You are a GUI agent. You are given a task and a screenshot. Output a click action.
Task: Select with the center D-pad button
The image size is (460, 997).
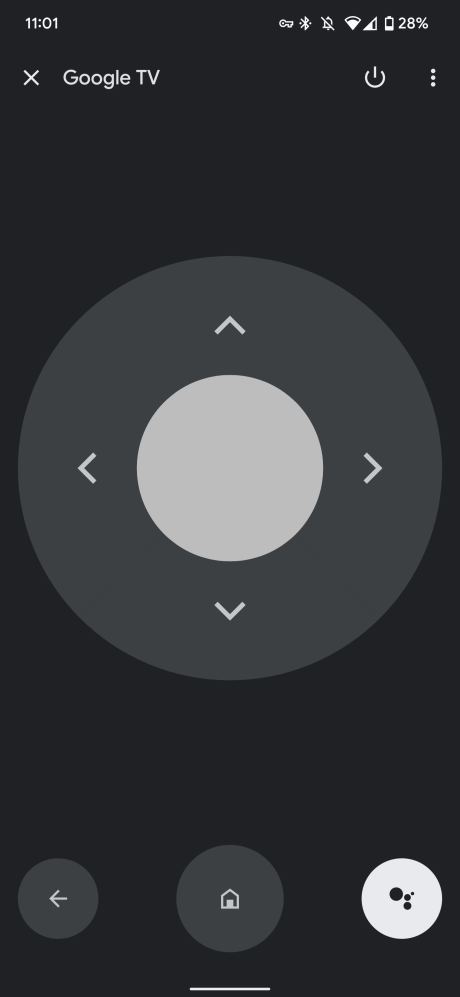[230, 468]
